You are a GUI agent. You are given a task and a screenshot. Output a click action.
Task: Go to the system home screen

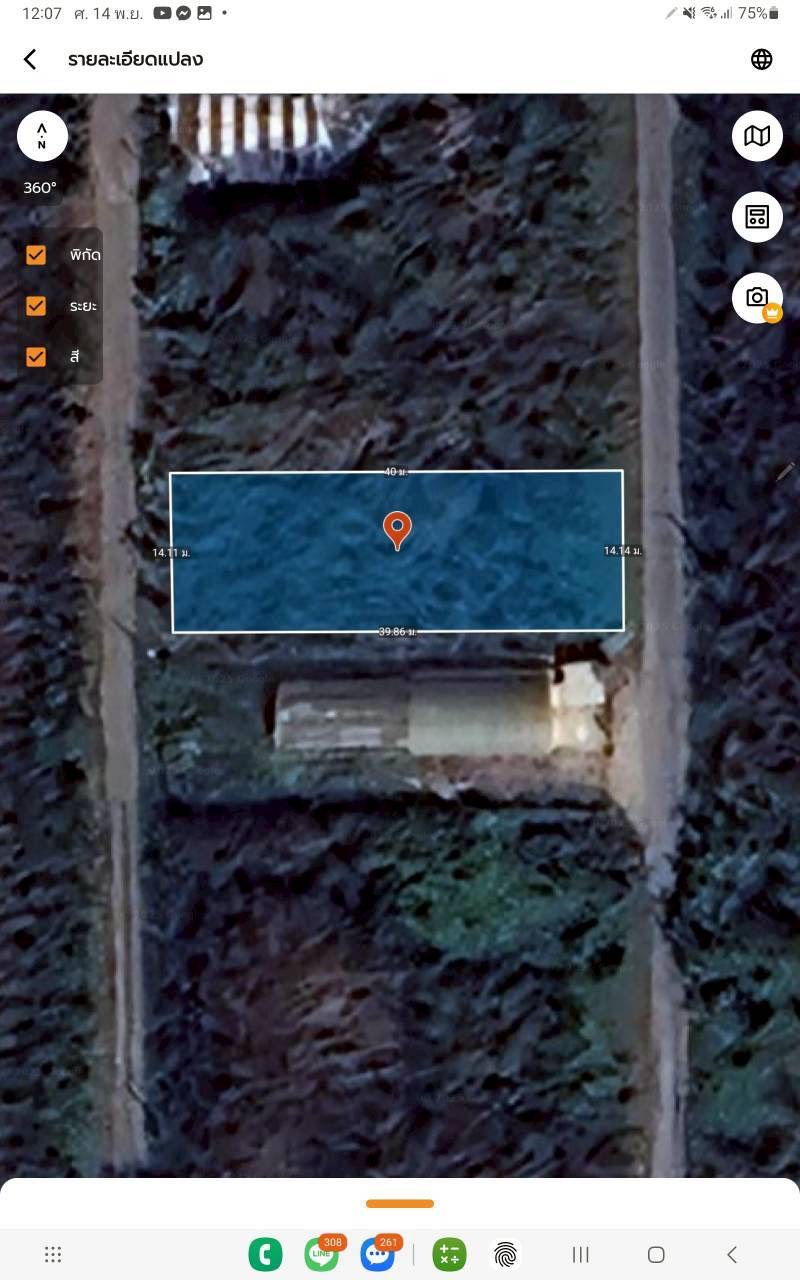[x=656, y=1254]
